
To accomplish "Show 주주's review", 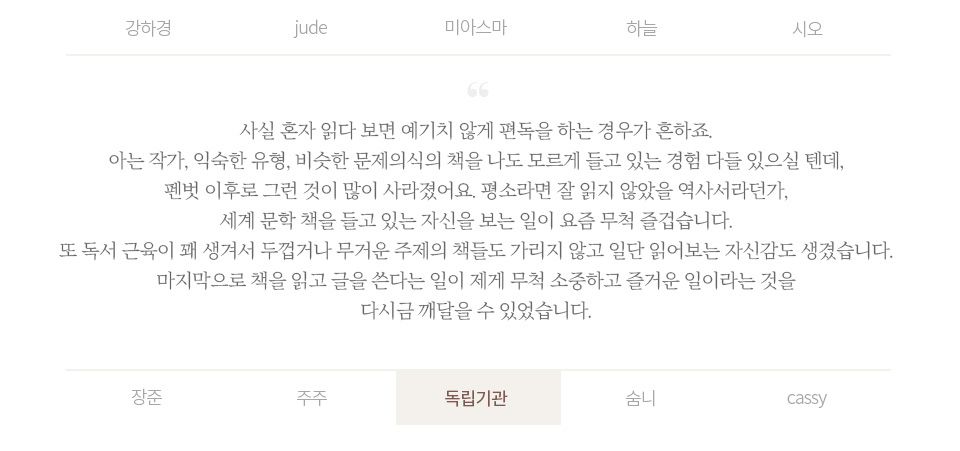I will click(311, 398).
